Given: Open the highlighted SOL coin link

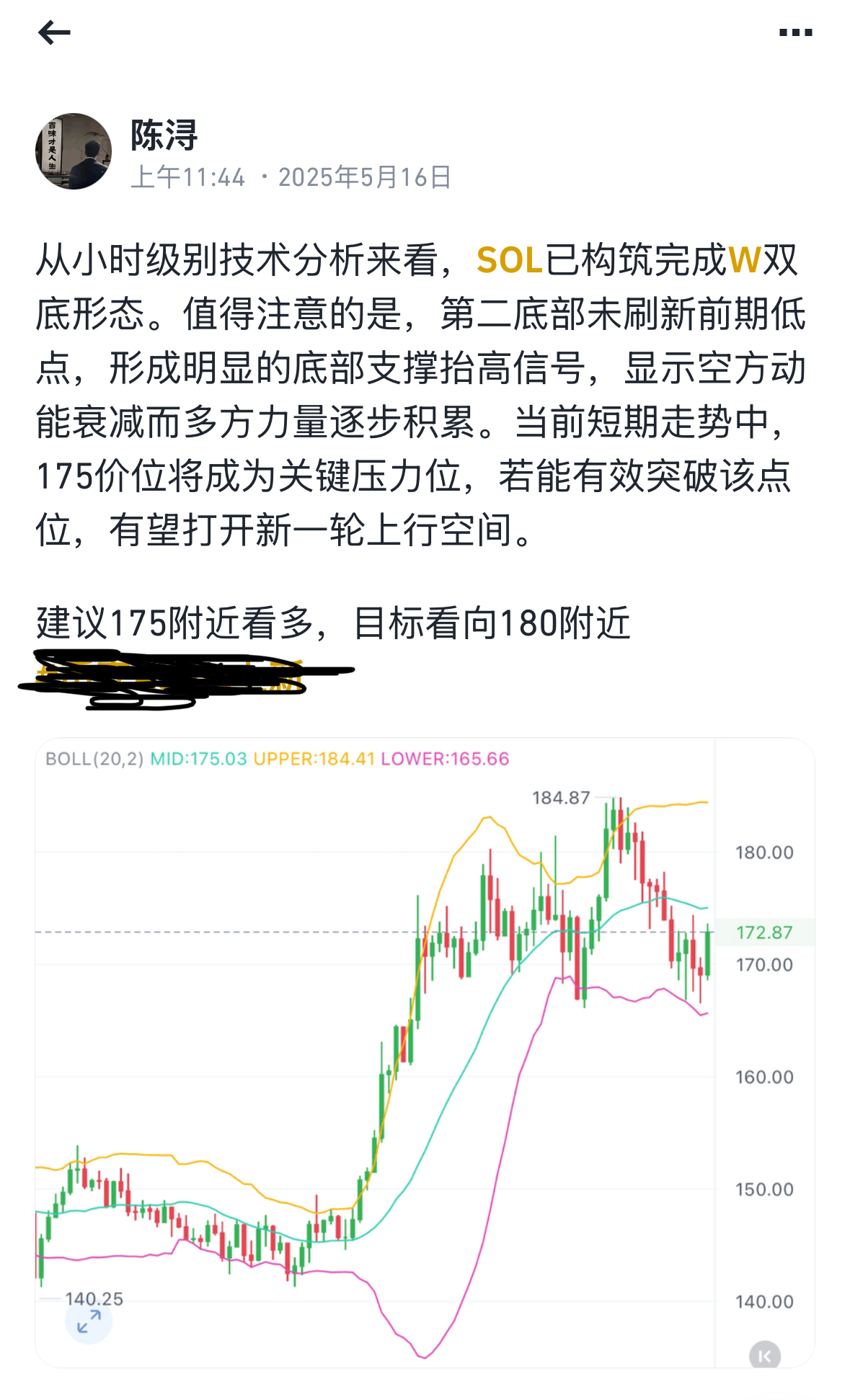Looking at the screenshot, I should pos(509,260).
